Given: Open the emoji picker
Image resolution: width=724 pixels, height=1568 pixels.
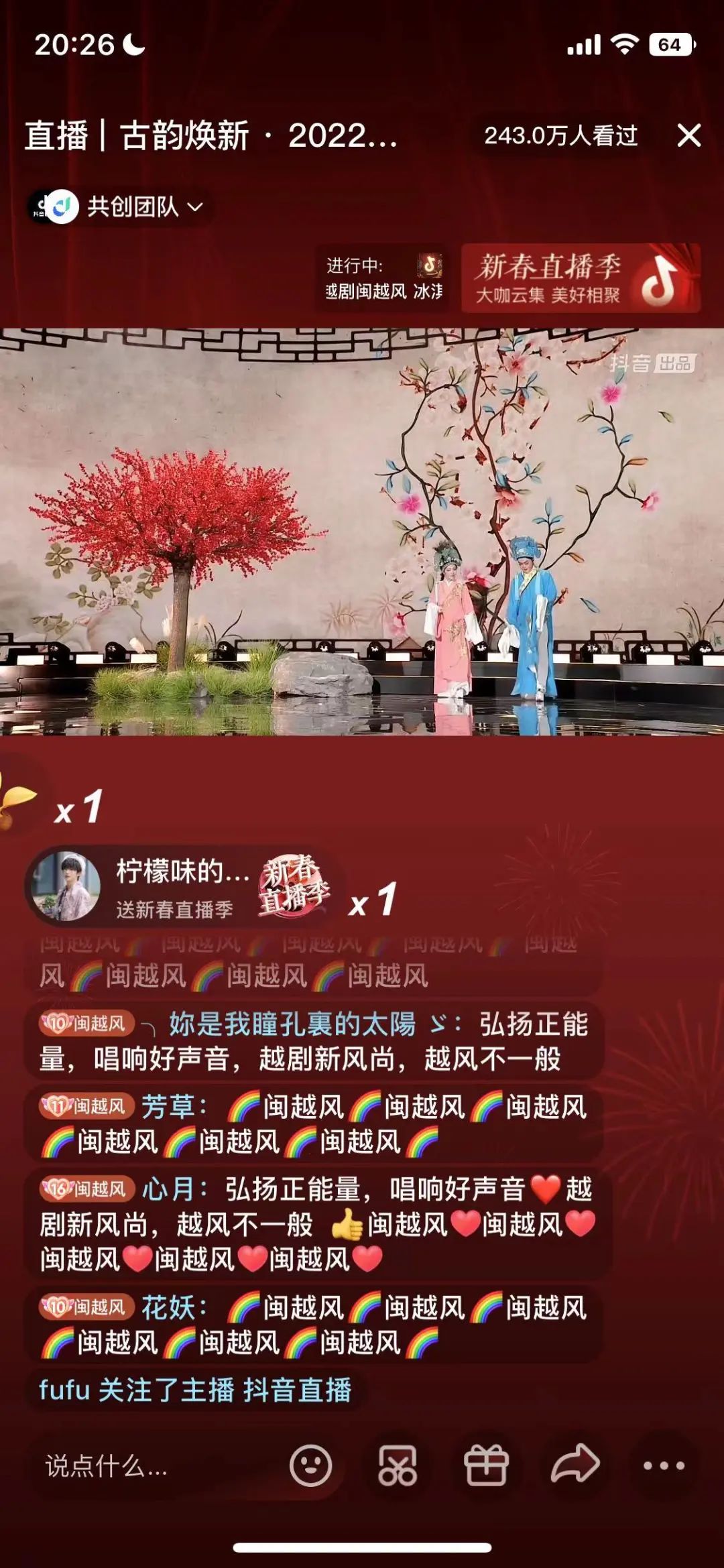Looking at the screenshot, I should 310,1466.
